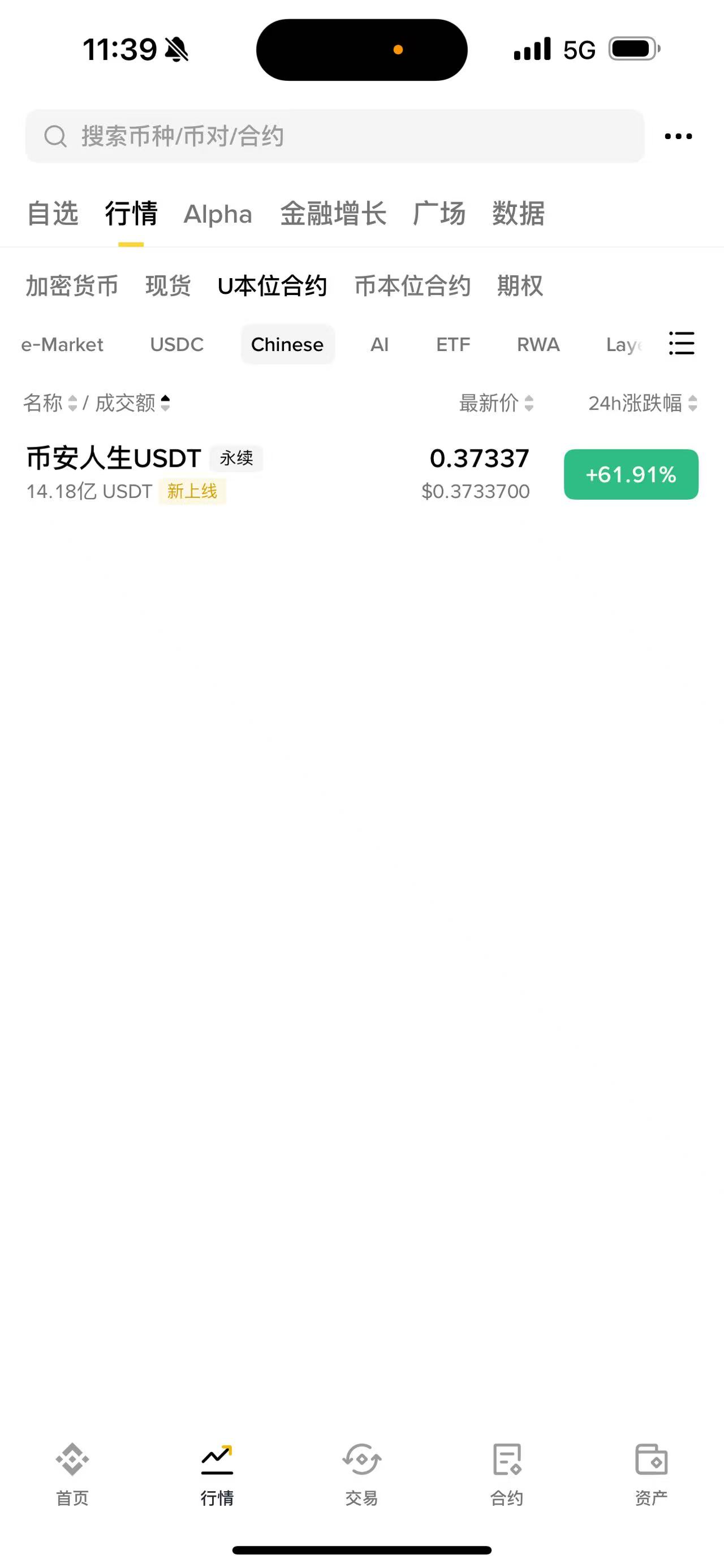Open the category list icon beside filter chips
This screenshot has height=1568, width=724.
click(682, 344)
